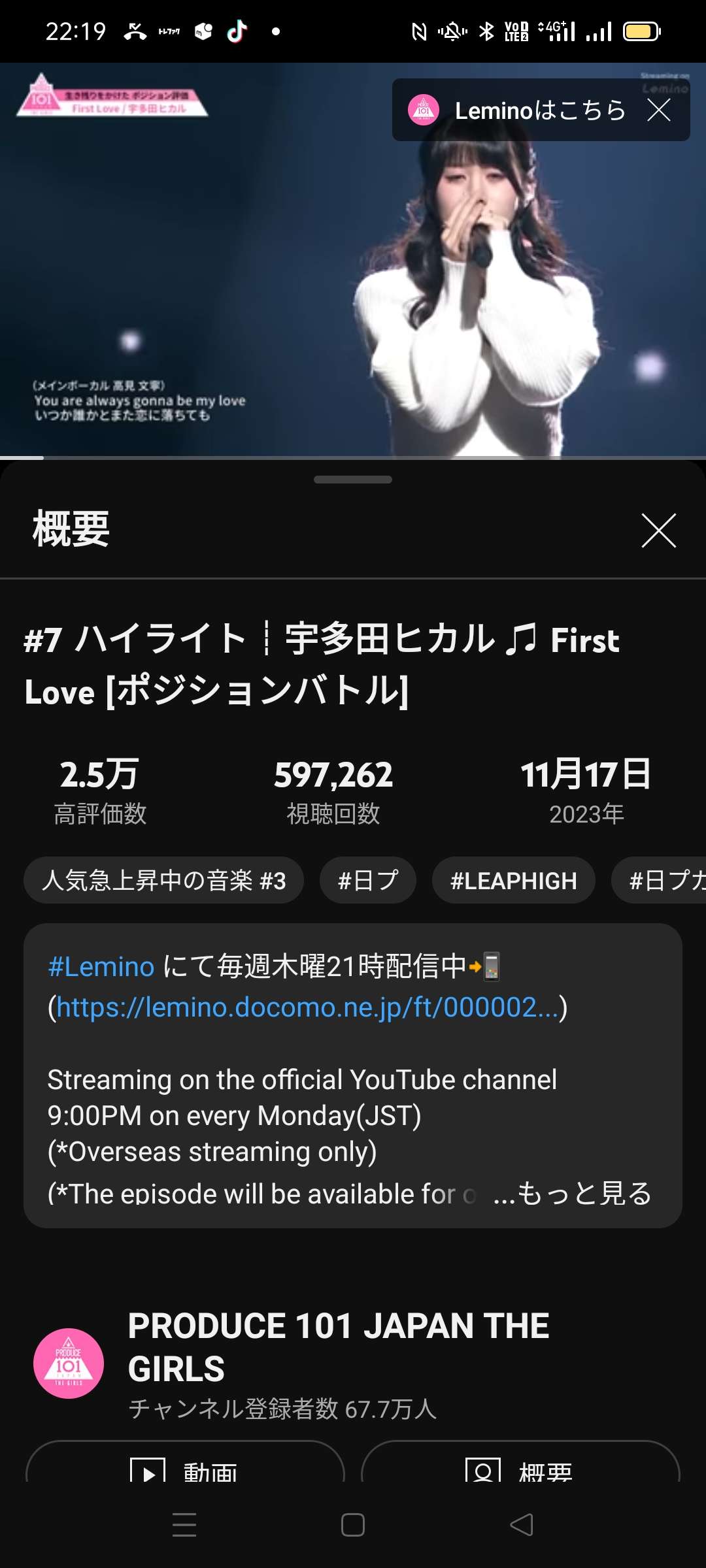Open the #LEAPHIGH hashtag chip
Viewport: 706px width, 1568px height.
[513, 880]
